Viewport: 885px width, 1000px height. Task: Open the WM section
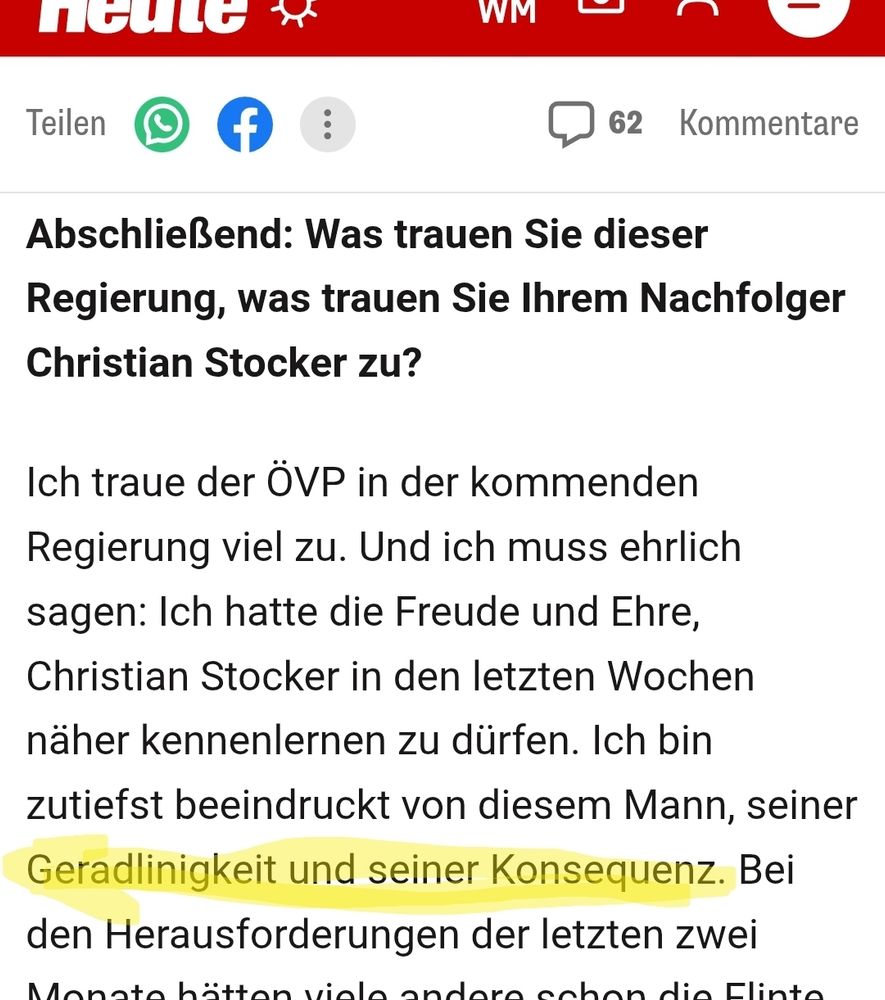508,10
